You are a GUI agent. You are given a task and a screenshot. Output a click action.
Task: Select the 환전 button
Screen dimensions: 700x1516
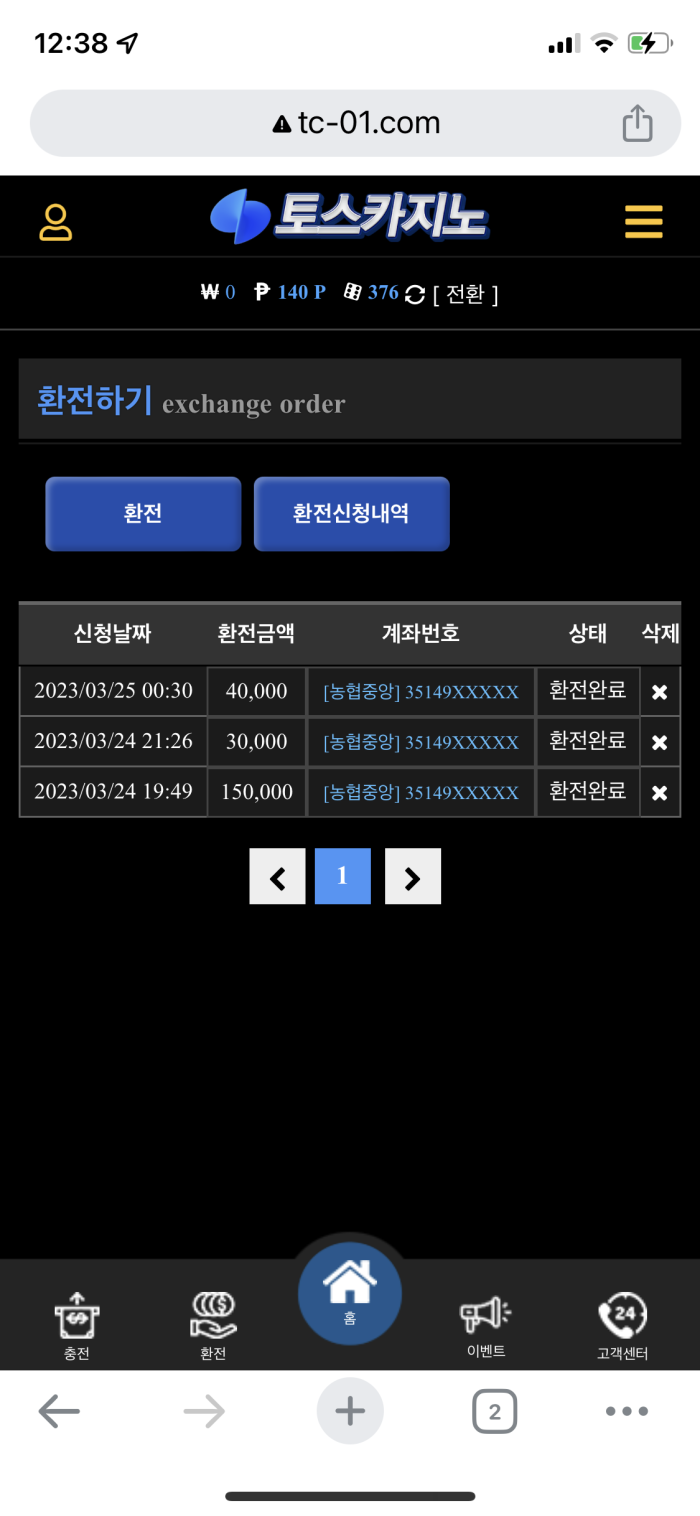point(143,514)
